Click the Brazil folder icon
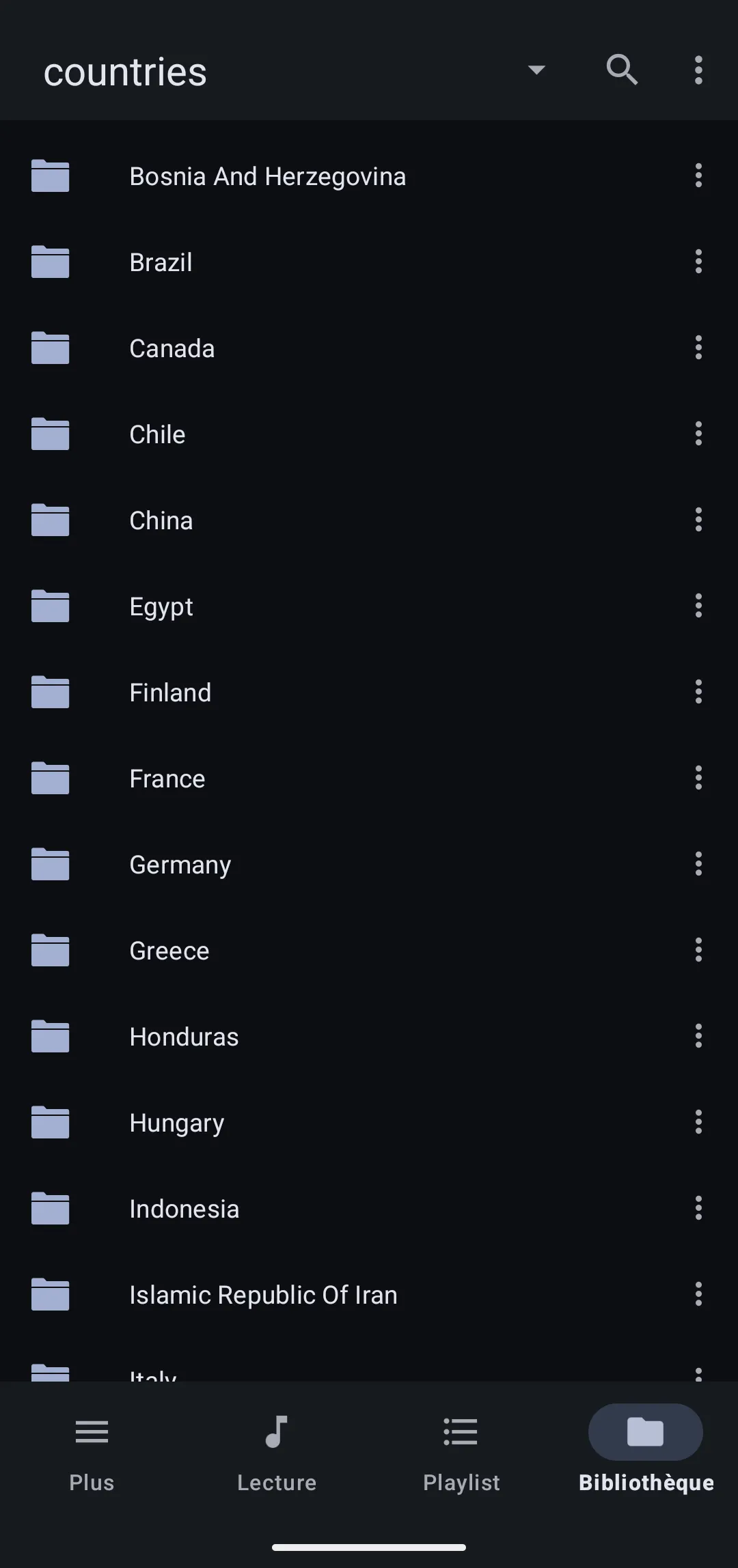Image resolution: width=738 pixels, height=1568 pixels. 50,262
